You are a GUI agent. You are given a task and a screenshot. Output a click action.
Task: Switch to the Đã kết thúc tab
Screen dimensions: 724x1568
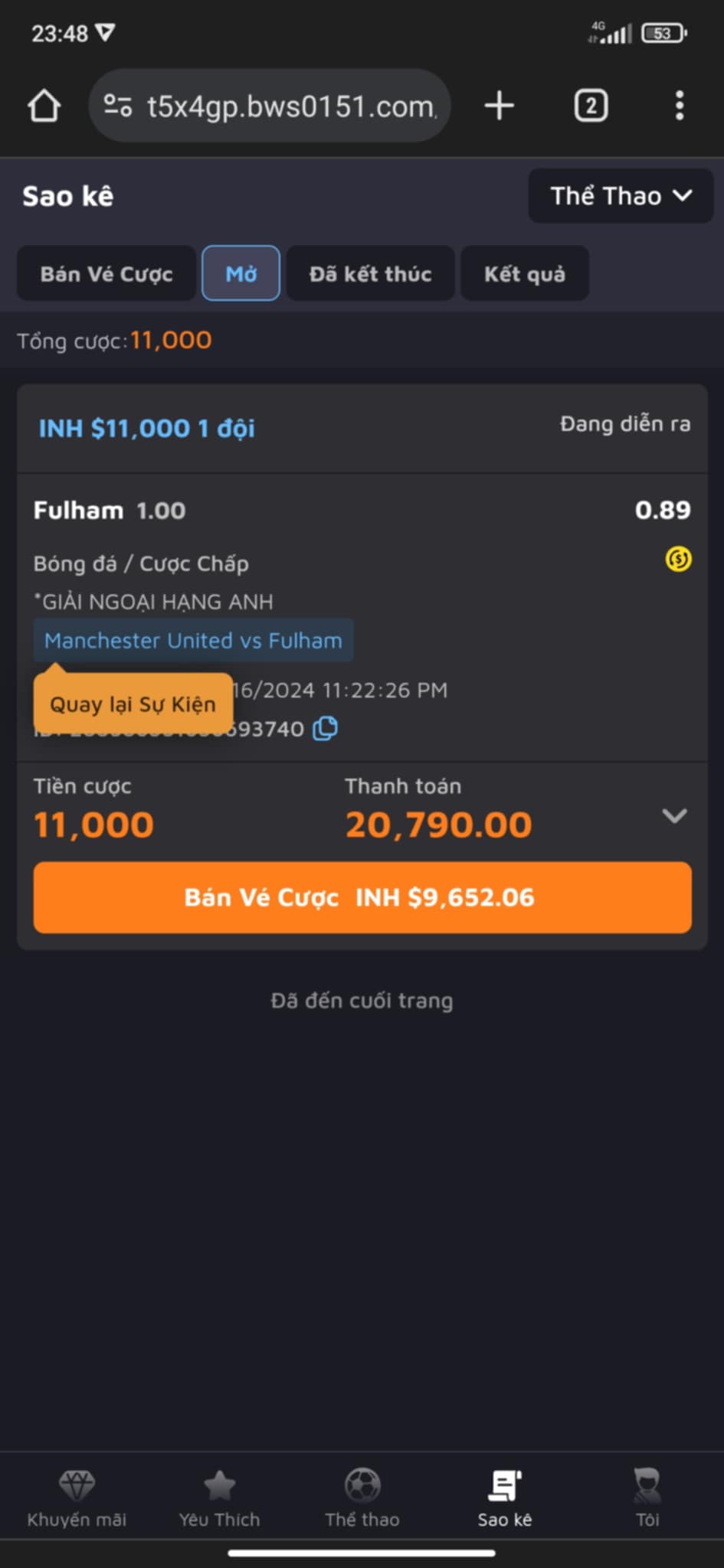370,273
